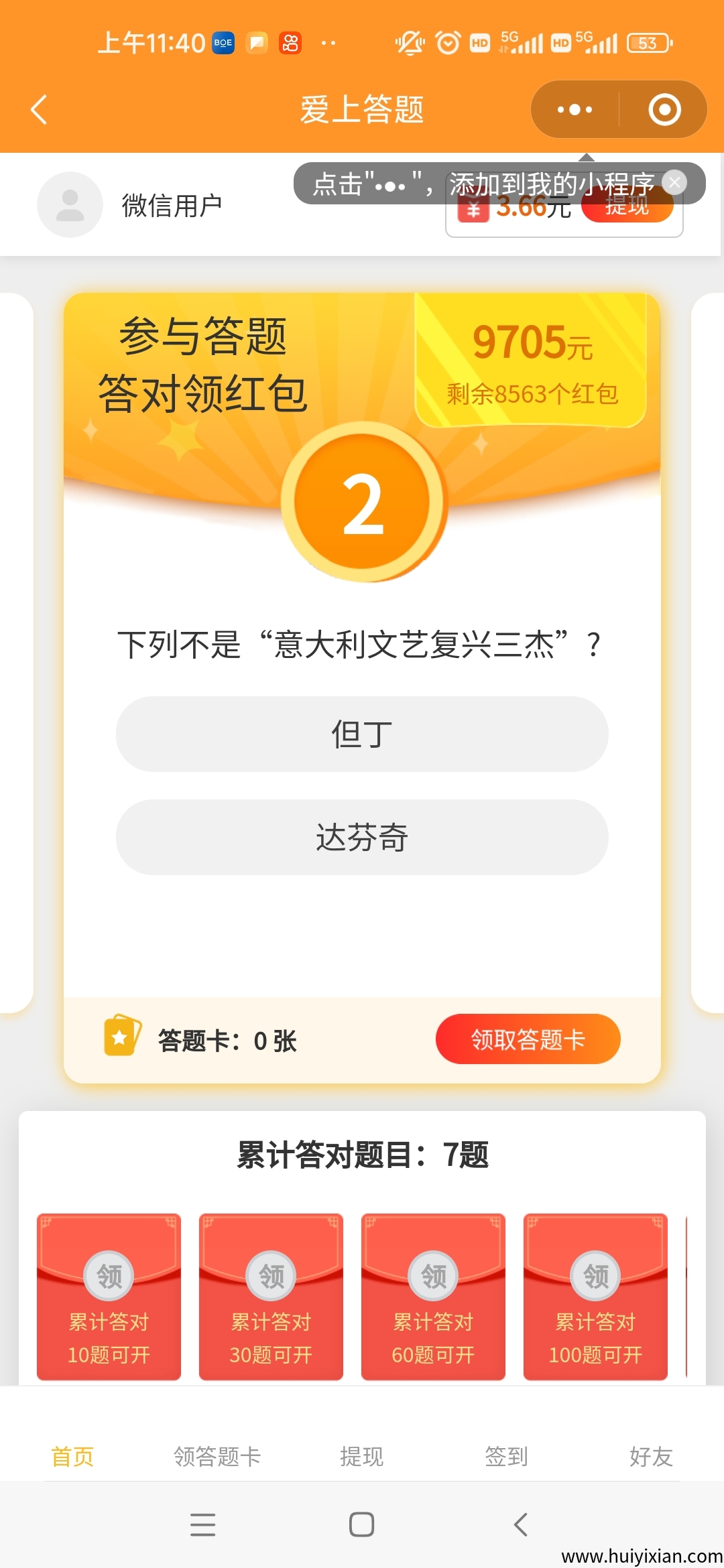Choose answer 但丁
This screenshot has height=1568, width=724.
point(362,734)
